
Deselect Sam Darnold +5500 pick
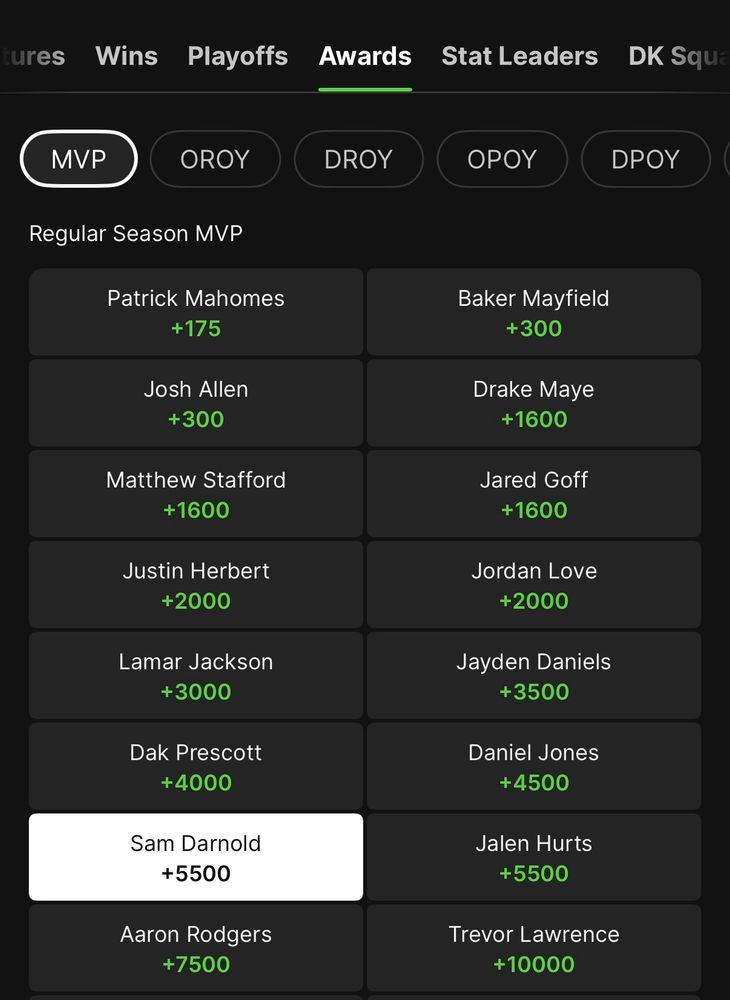coord(196,857)
